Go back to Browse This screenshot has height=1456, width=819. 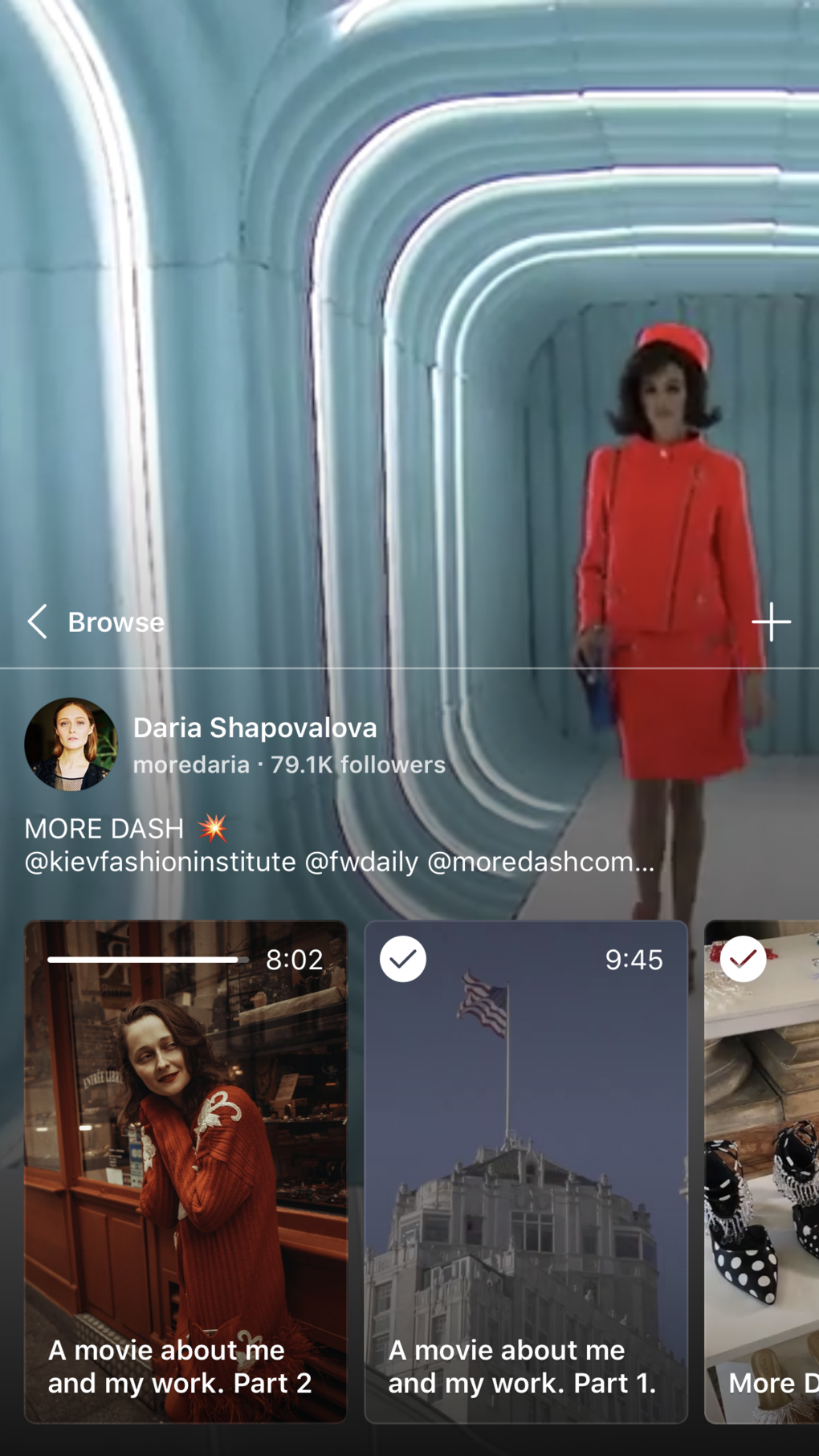tap(95, 622)
